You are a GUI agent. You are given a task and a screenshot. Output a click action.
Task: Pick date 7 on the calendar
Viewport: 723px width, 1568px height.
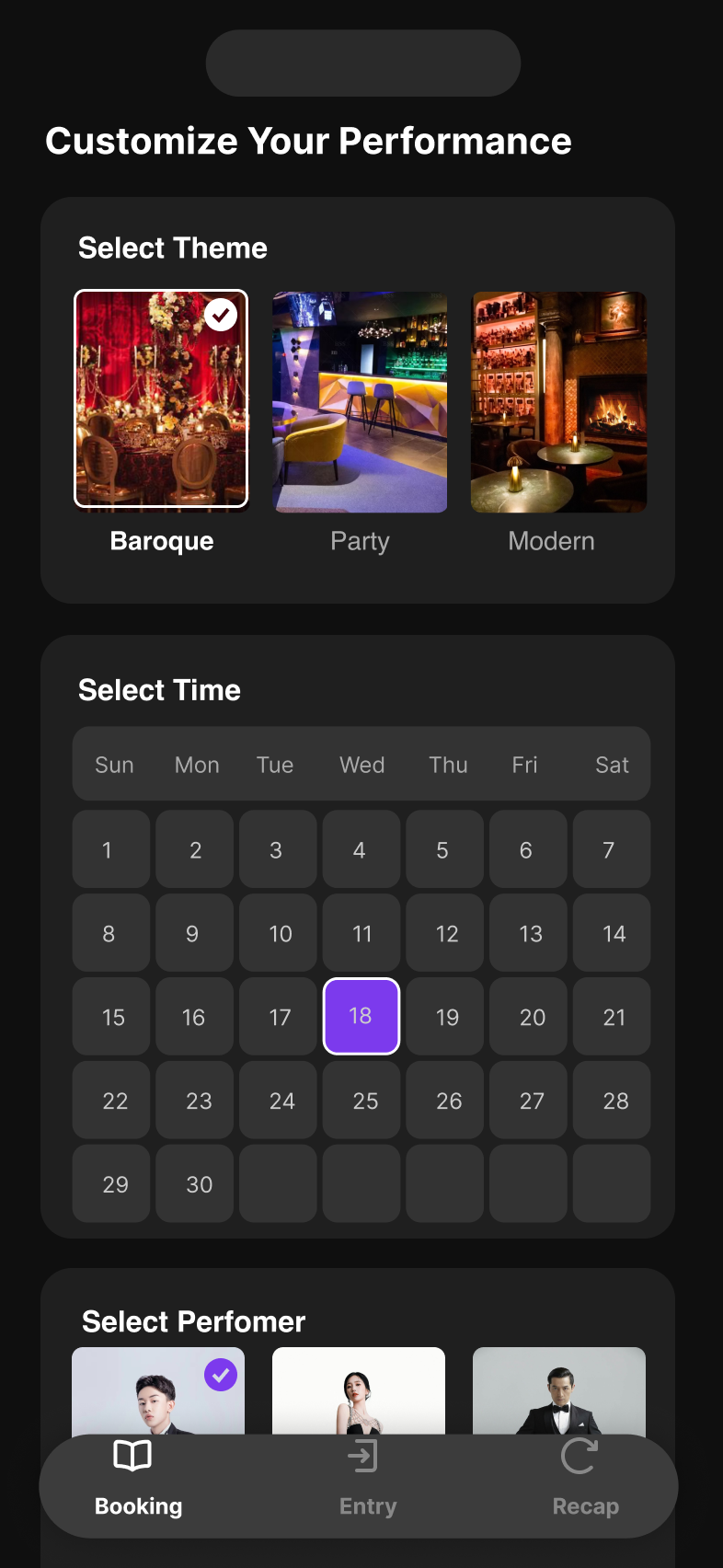pos(611,849)
